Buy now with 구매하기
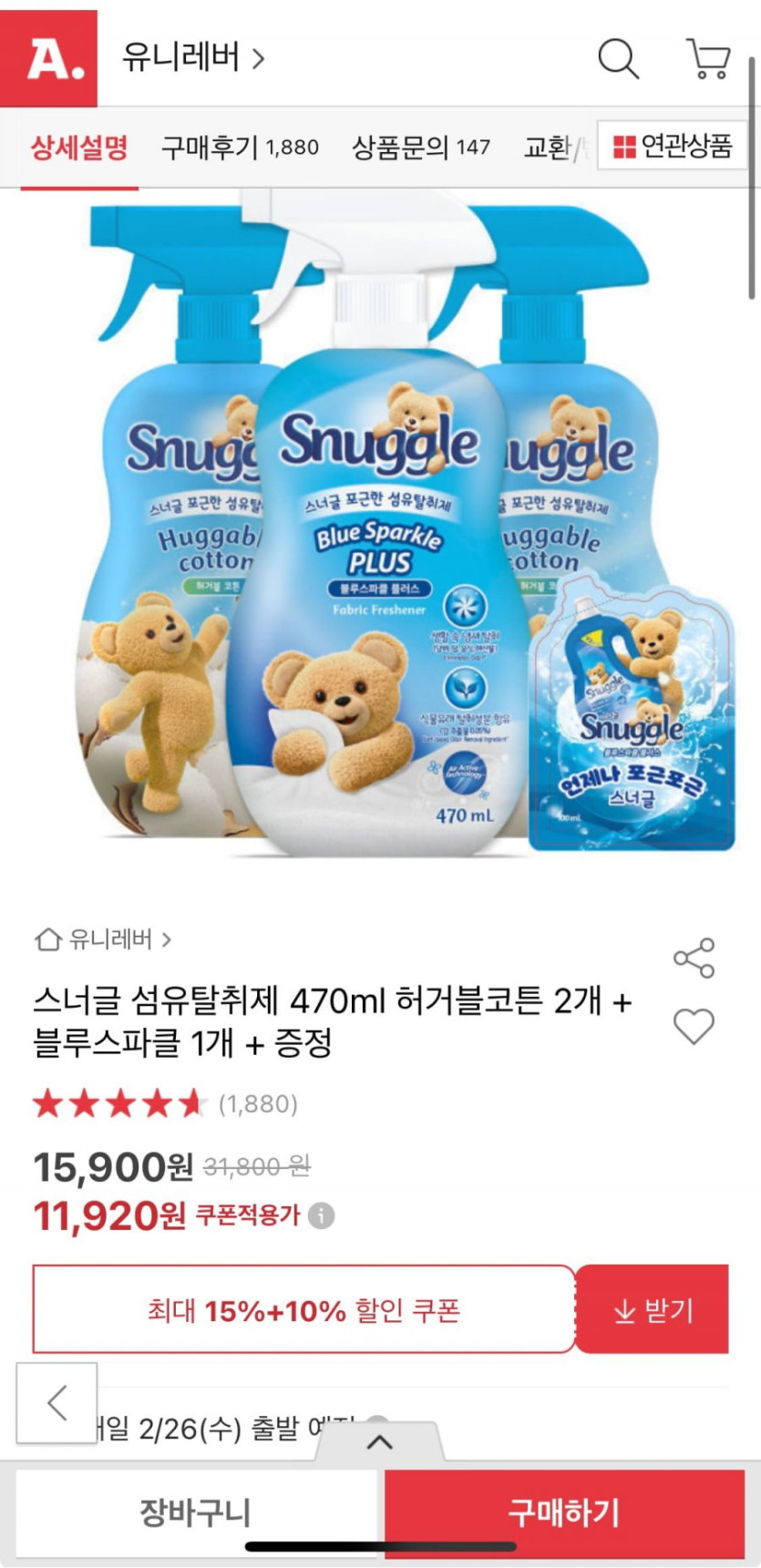The width and height of the screenshot is (761, 1568). point(564,1512)
